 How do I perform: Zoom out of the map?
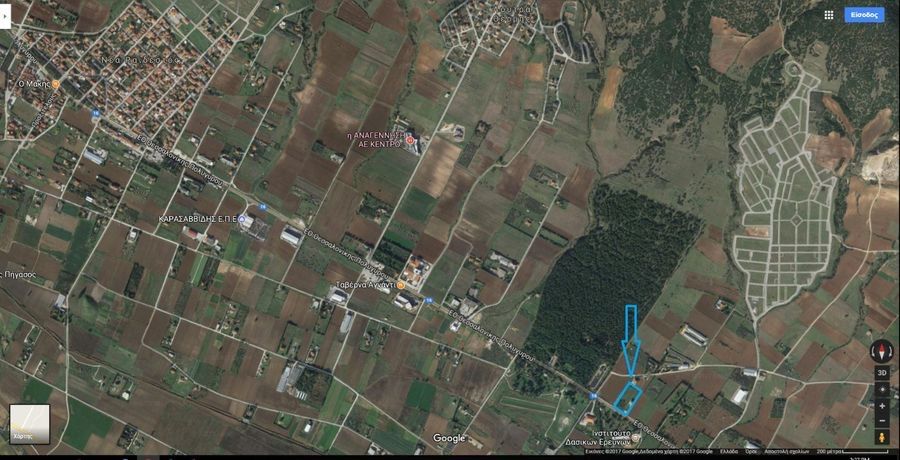tap(881, 421)
